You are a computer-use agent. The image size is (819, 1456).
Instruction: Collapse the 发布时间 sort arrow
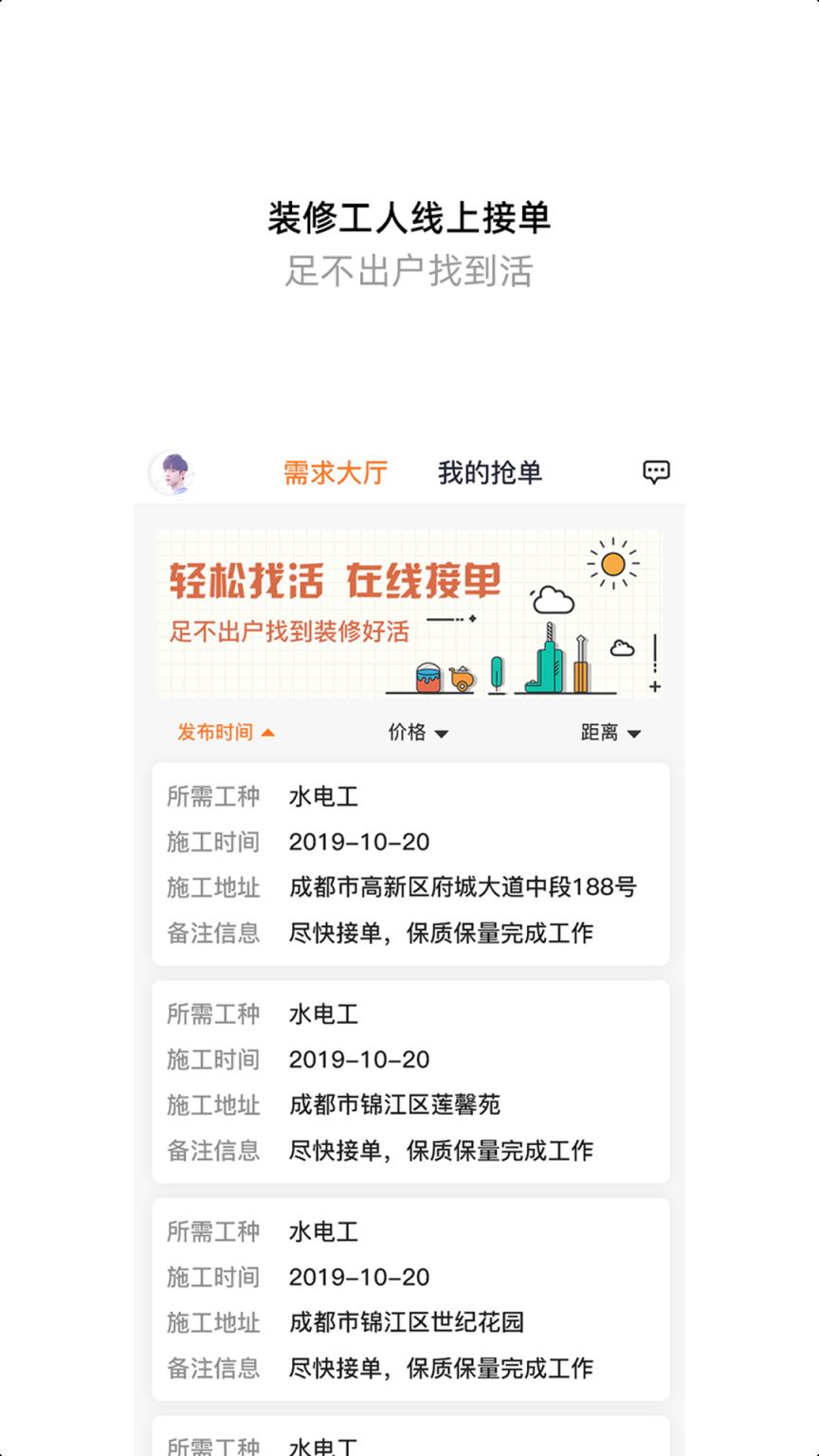pyautogui.click(x=270, y=731)
